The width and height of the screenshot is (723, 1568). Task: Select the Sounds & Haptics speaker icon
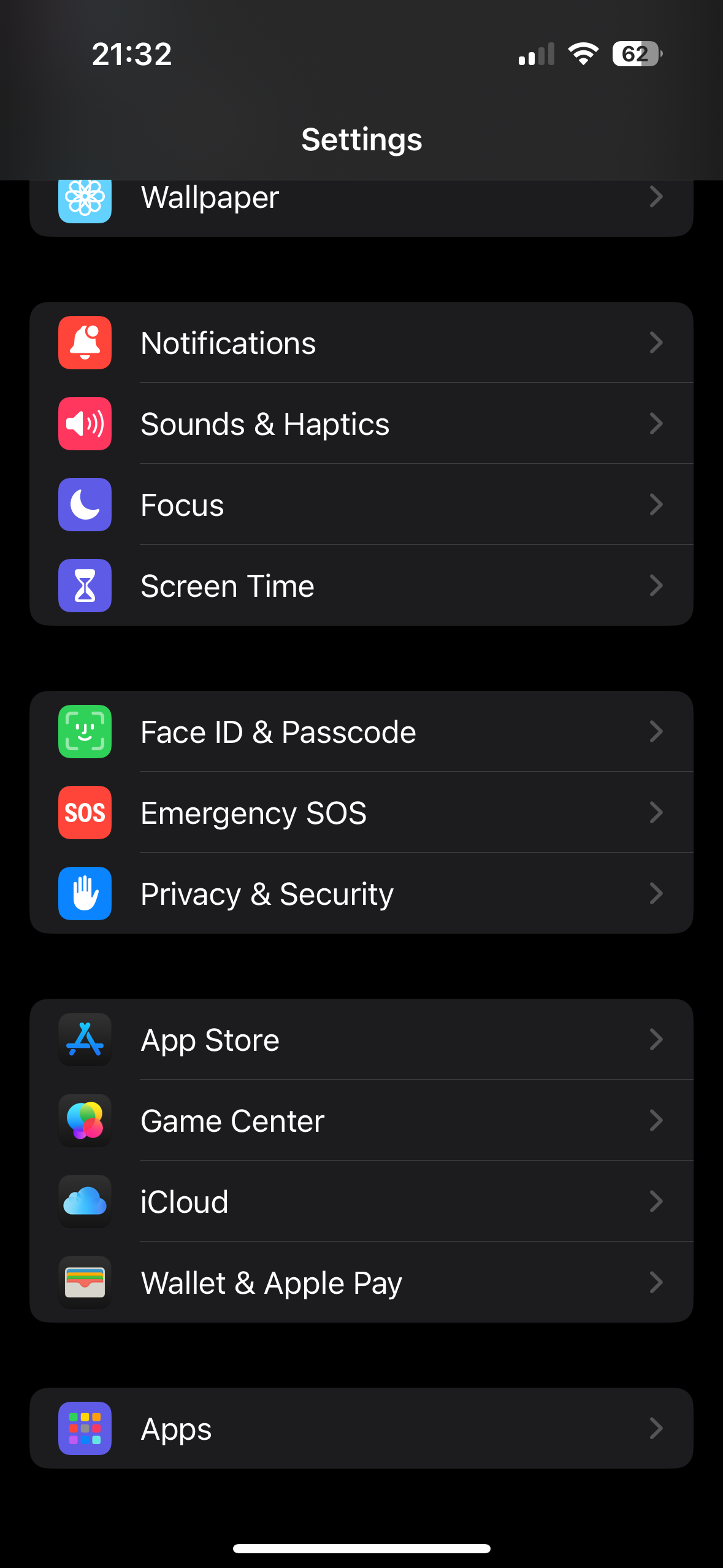coord(85,423)
